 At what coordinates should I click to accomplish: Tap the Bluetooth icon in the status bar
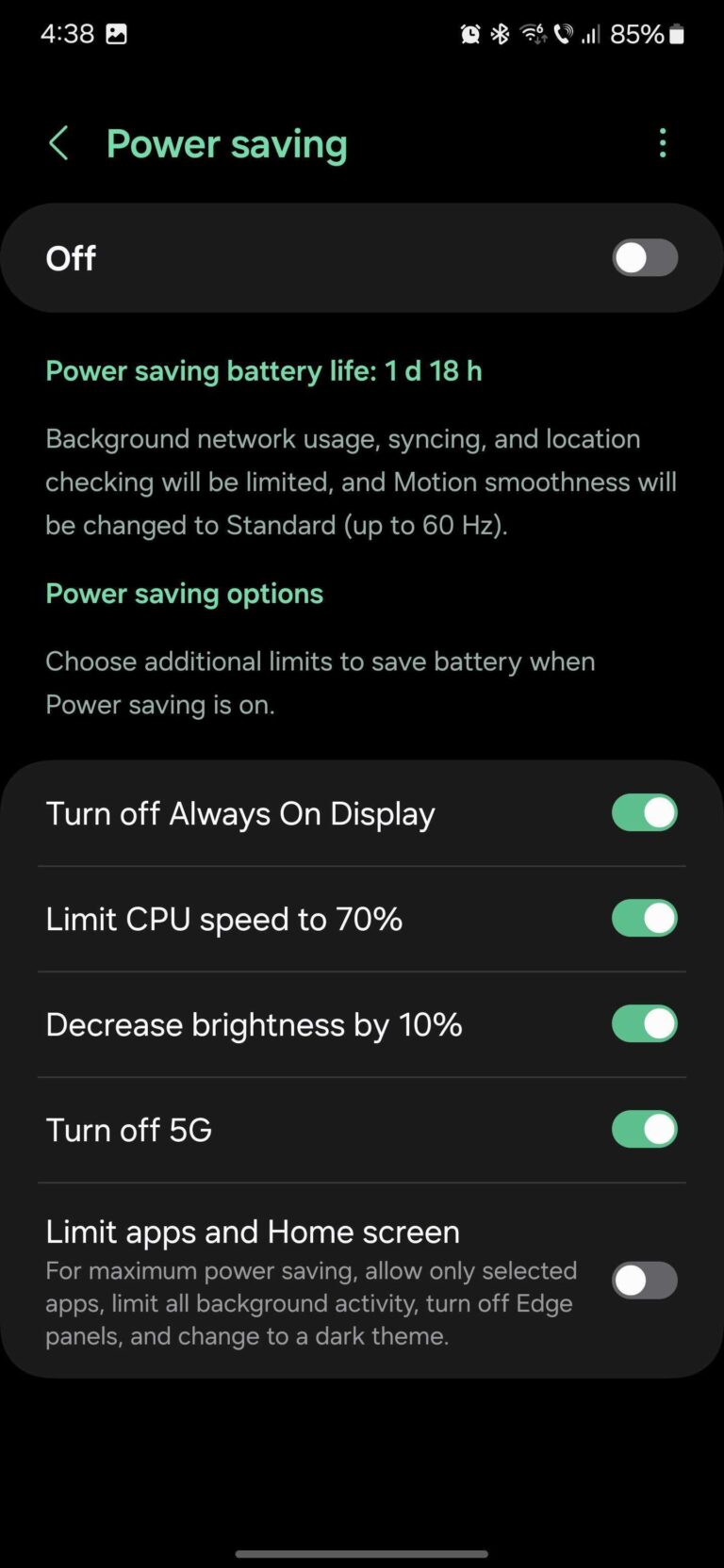coord(499,33)
